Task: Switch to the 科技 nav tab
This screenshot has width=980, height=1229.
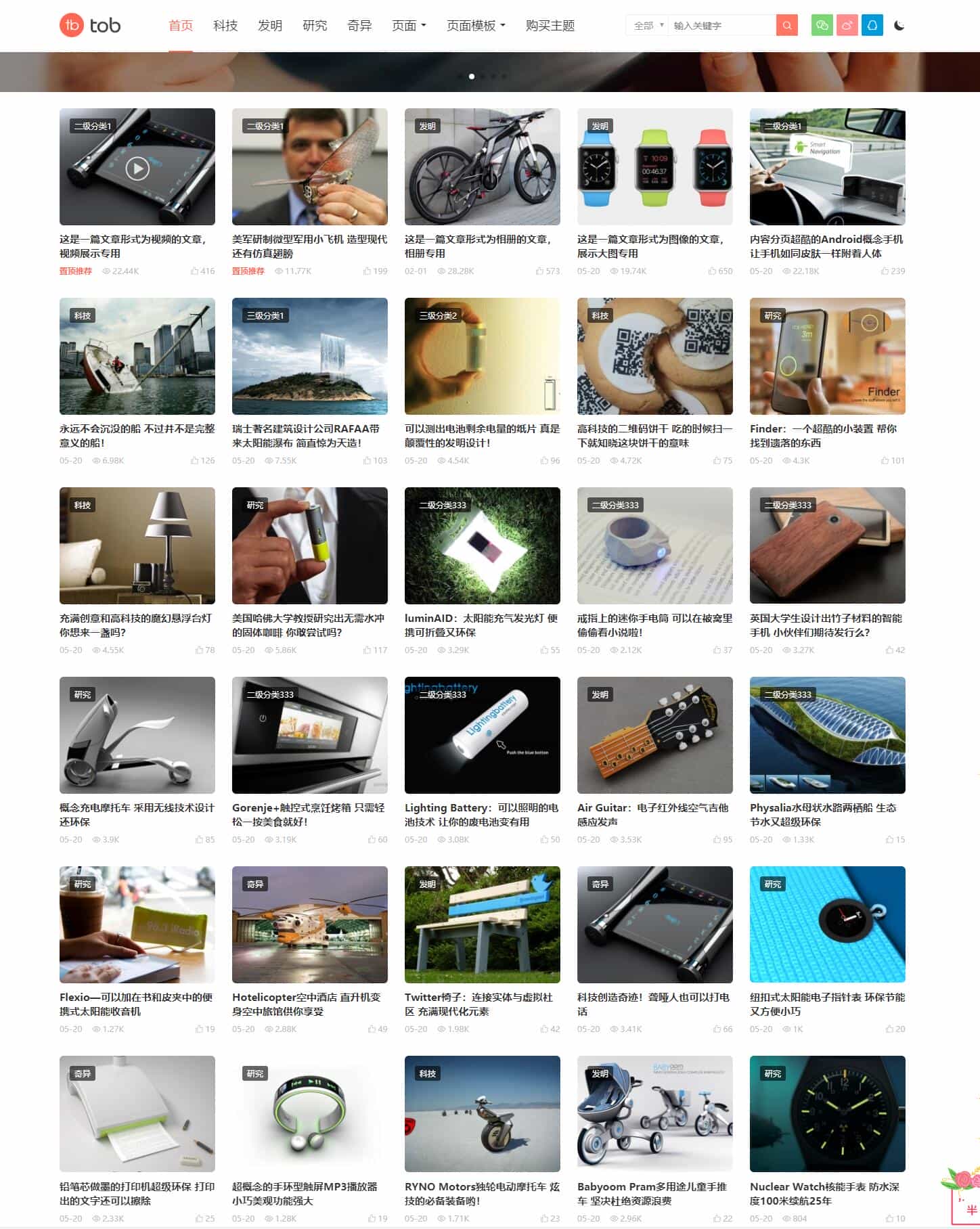Action: point(225,26)
